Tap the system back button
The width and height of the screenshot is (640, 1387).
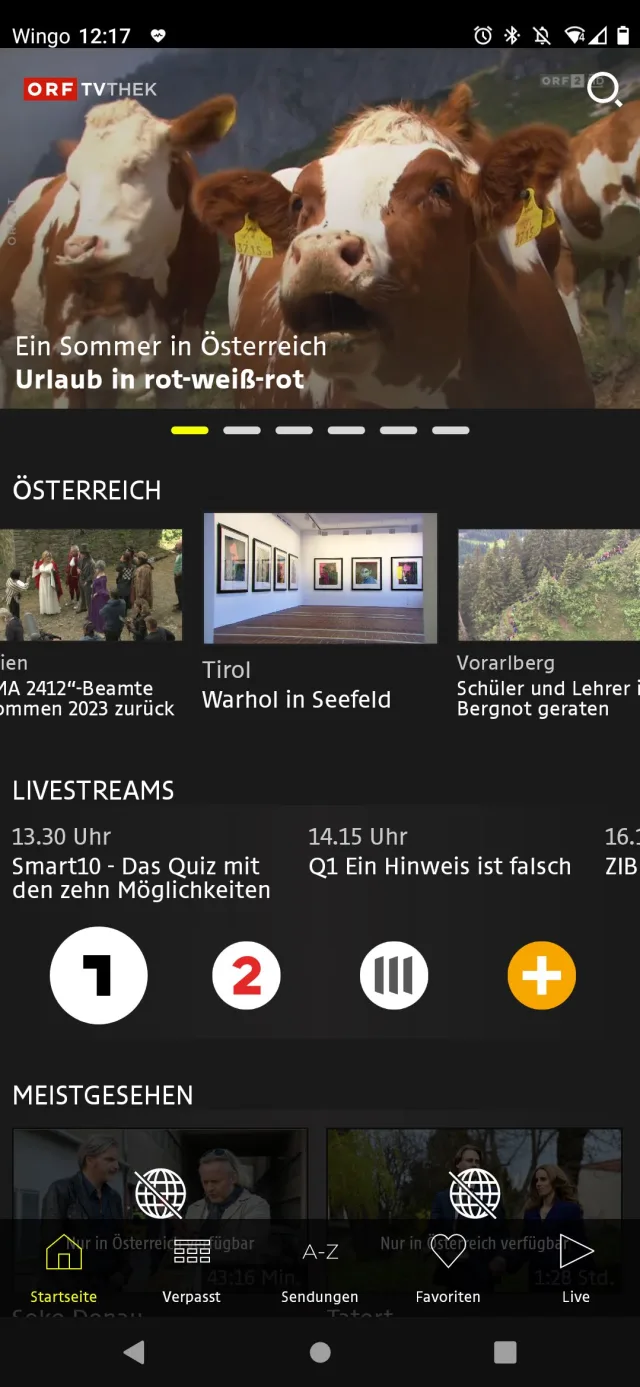[x=134, y=1352]
